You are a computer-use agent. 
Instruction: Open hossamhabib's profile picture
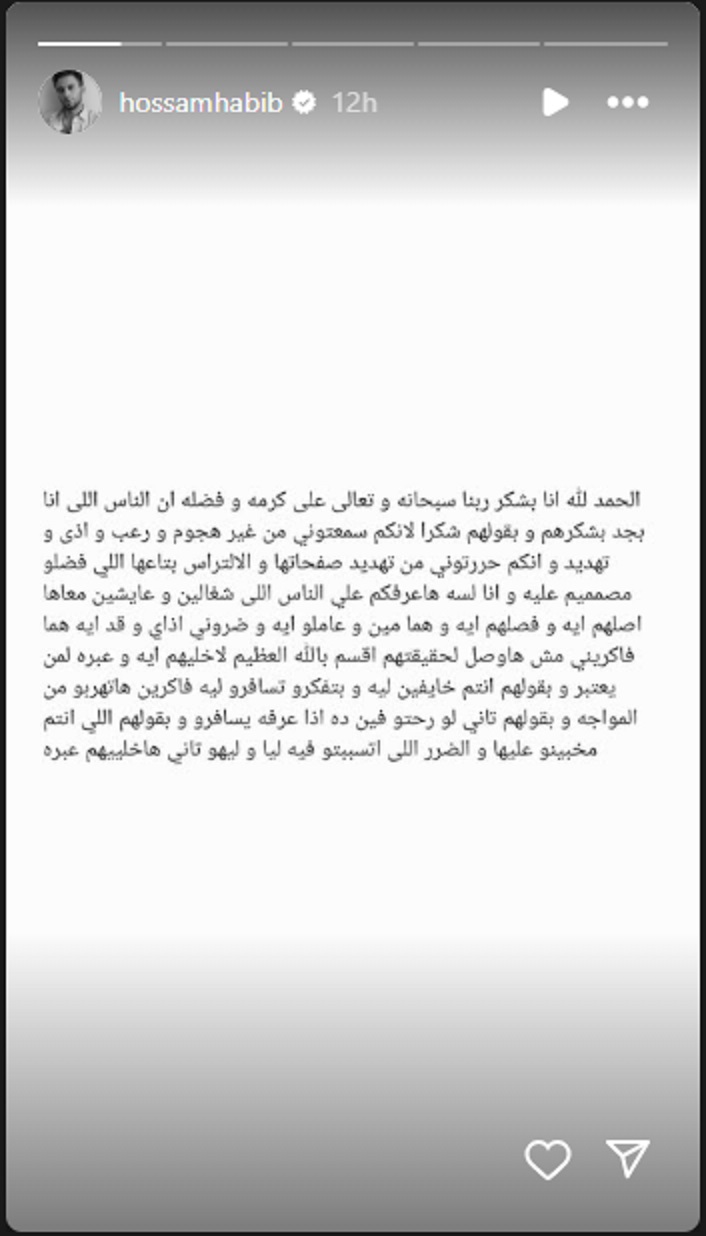(x=70, y=102)
